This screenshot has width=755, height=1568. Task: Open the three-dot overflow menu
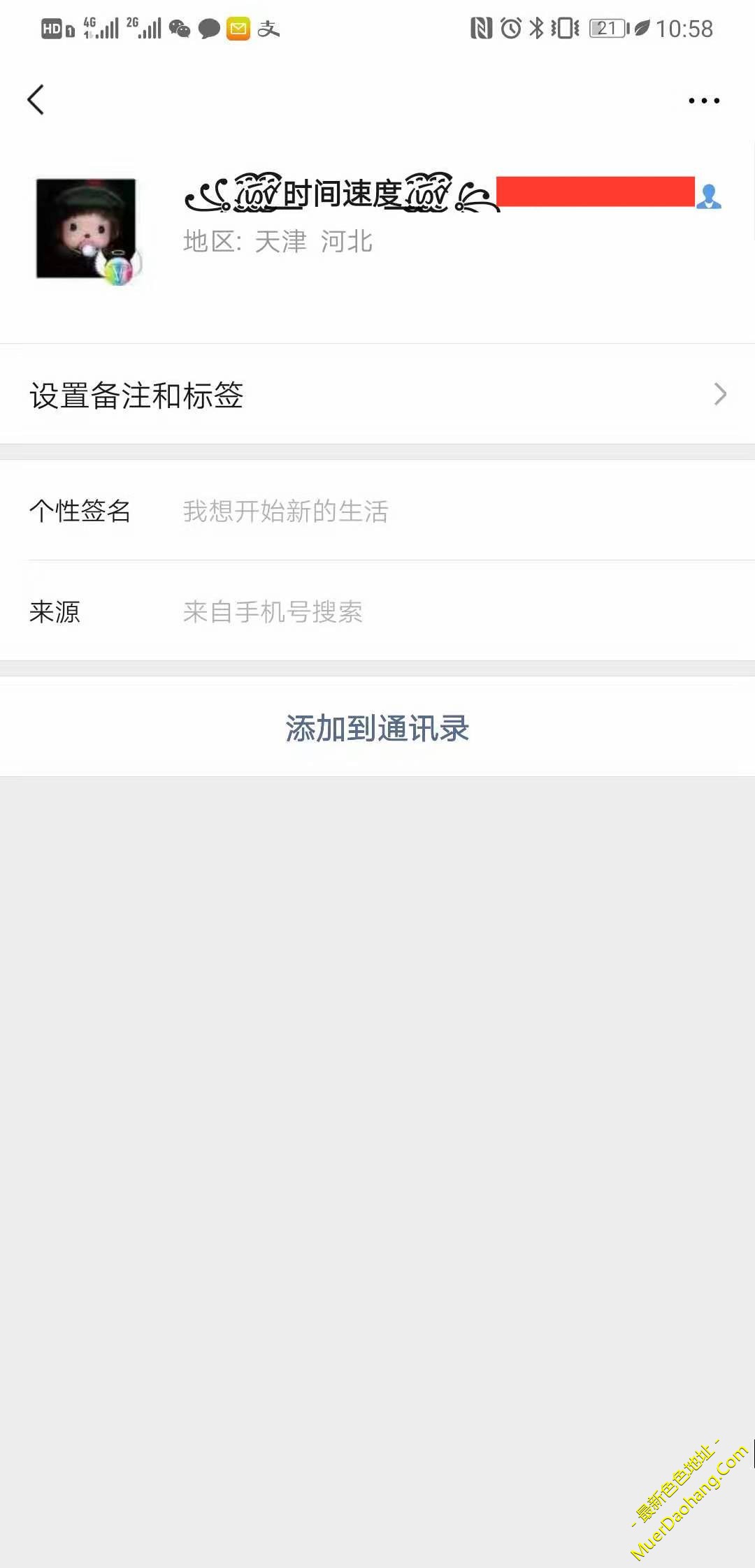703,101
